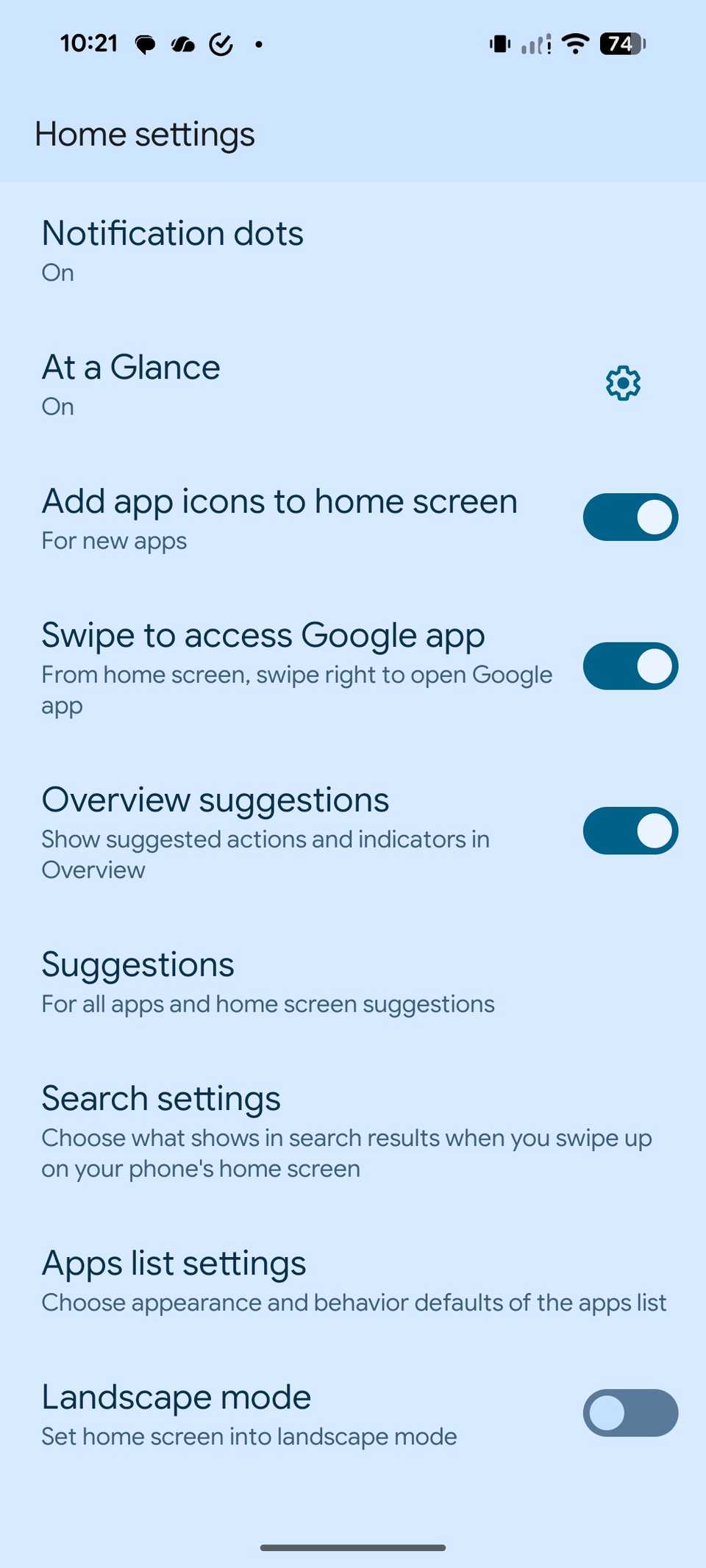
Task: Tap the vibrate mode icon in the status bar
Action: [497, 44]
